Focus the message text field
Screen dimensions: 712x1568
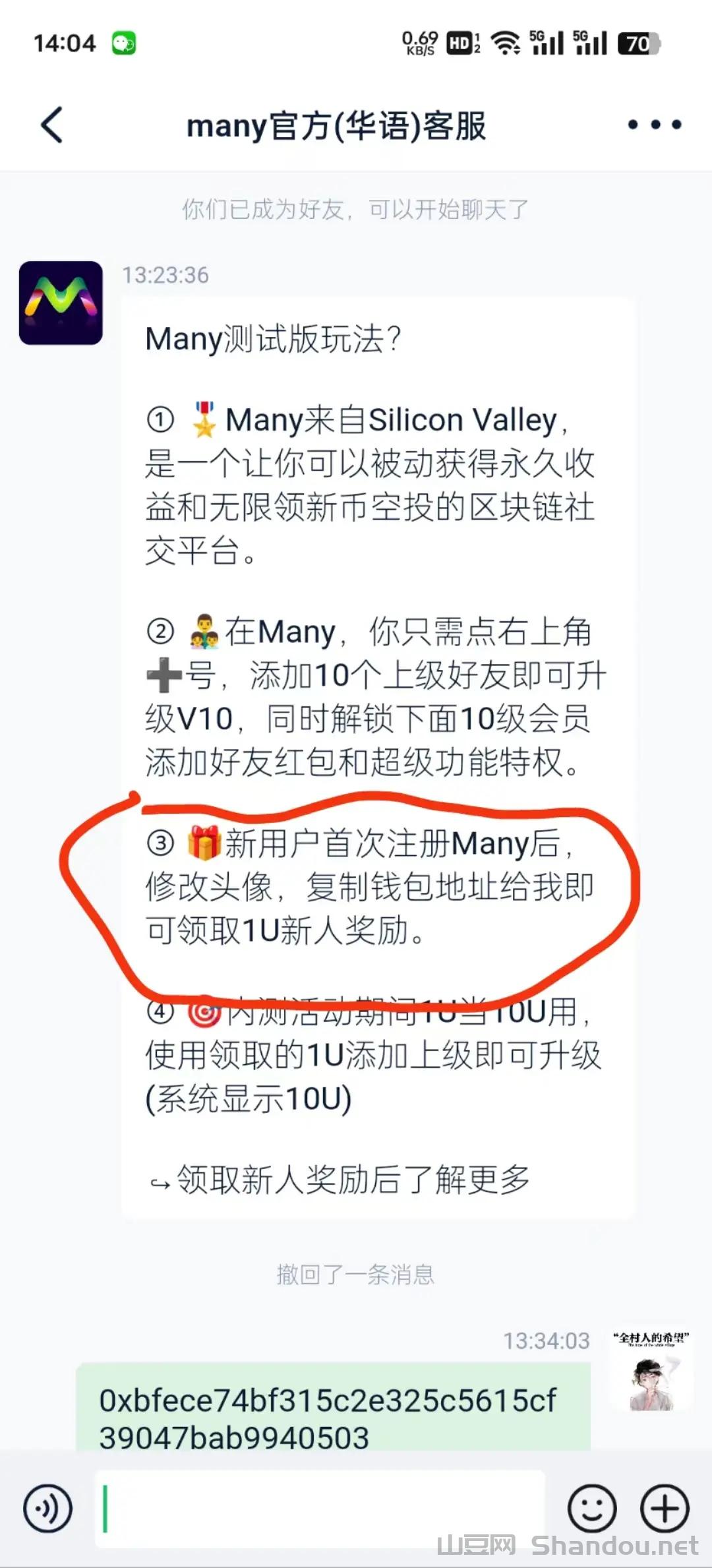(x=320, y=1508)
